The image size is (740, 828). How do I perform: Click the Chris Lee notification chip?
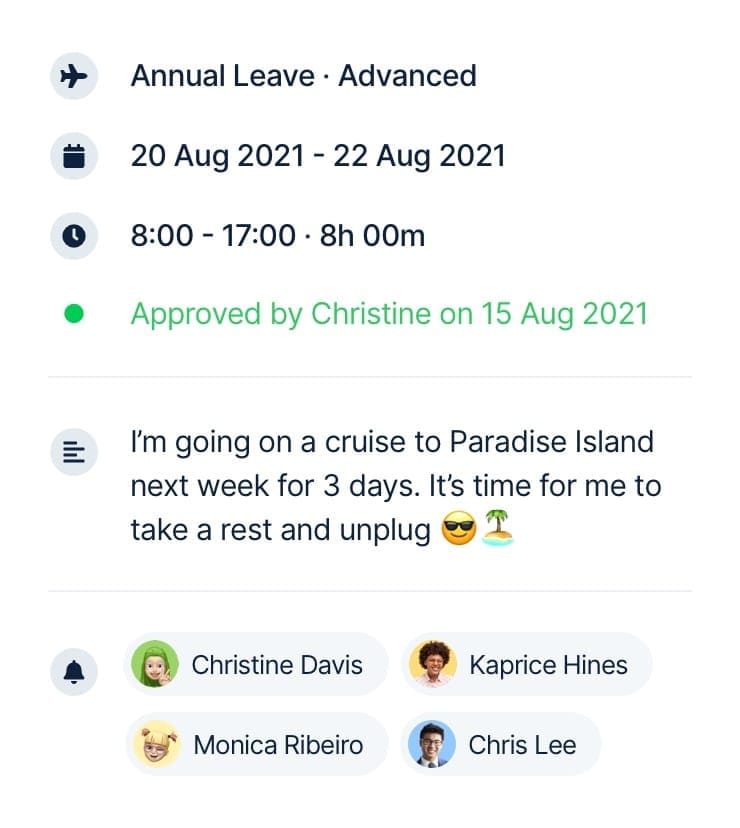[x=501, y=744]
